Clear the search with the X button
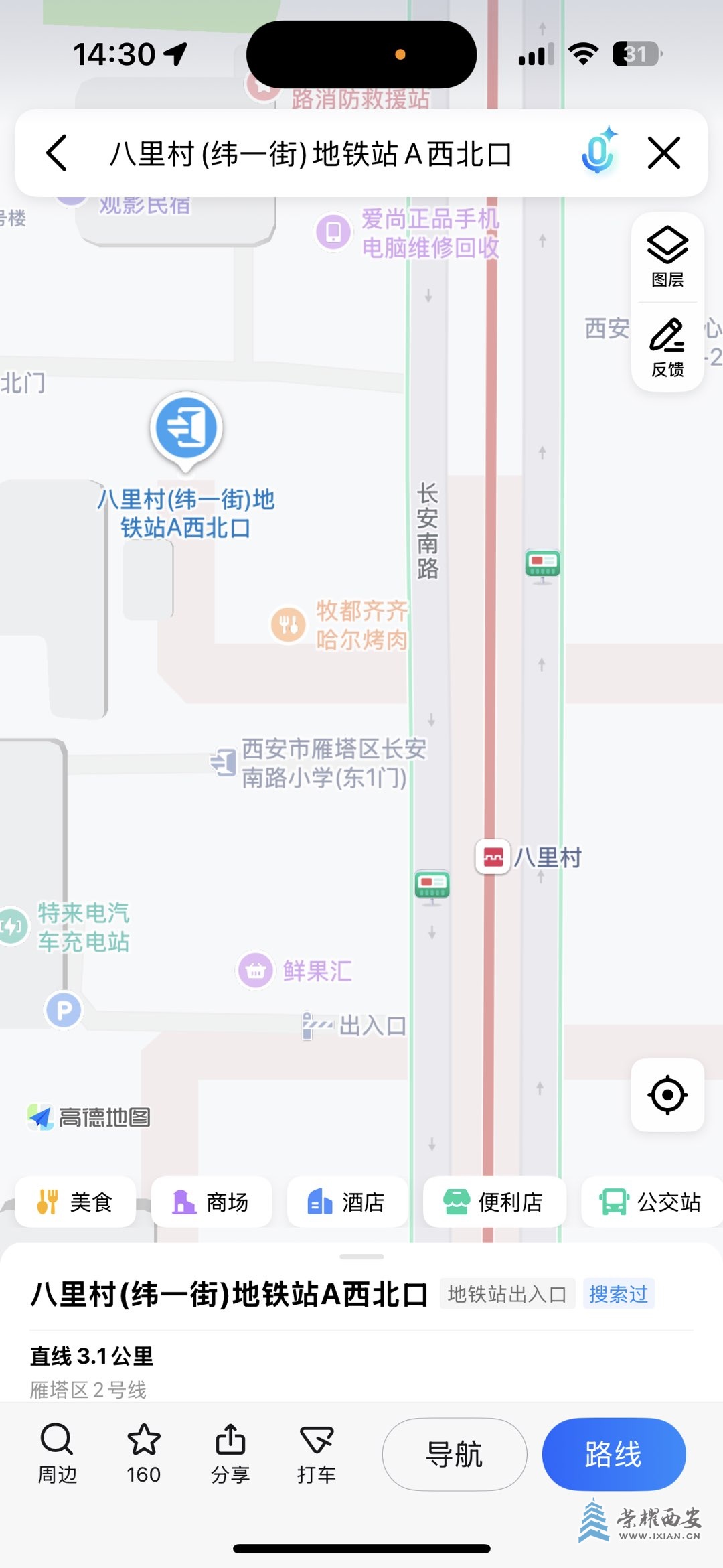 (x=664, y=153)
